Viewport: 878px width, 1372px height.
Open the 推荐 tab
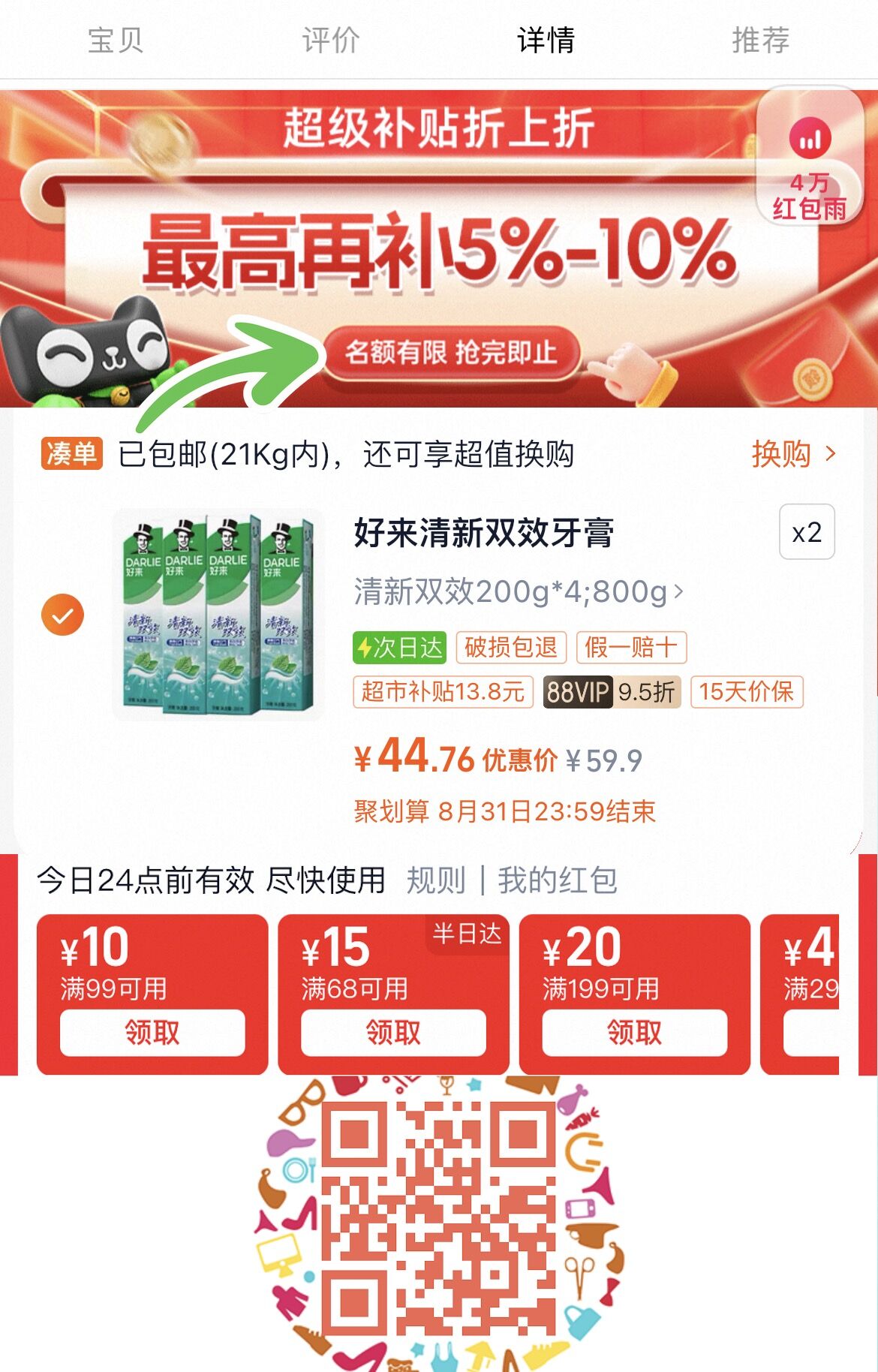[760, 42]
